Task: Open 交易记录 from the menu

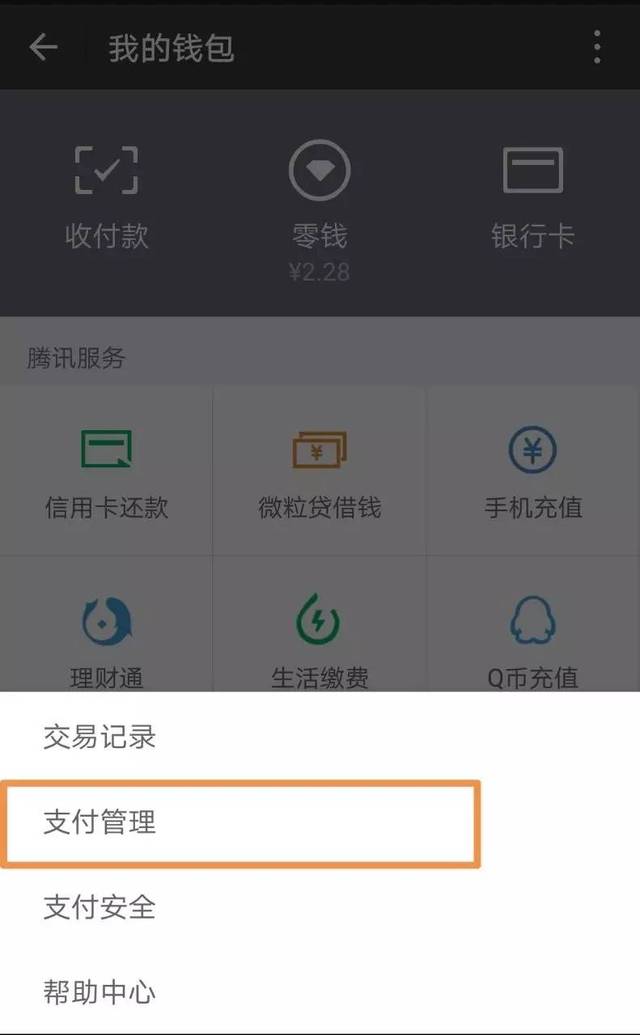Action: pyautogui.click(x=100, y=738)
